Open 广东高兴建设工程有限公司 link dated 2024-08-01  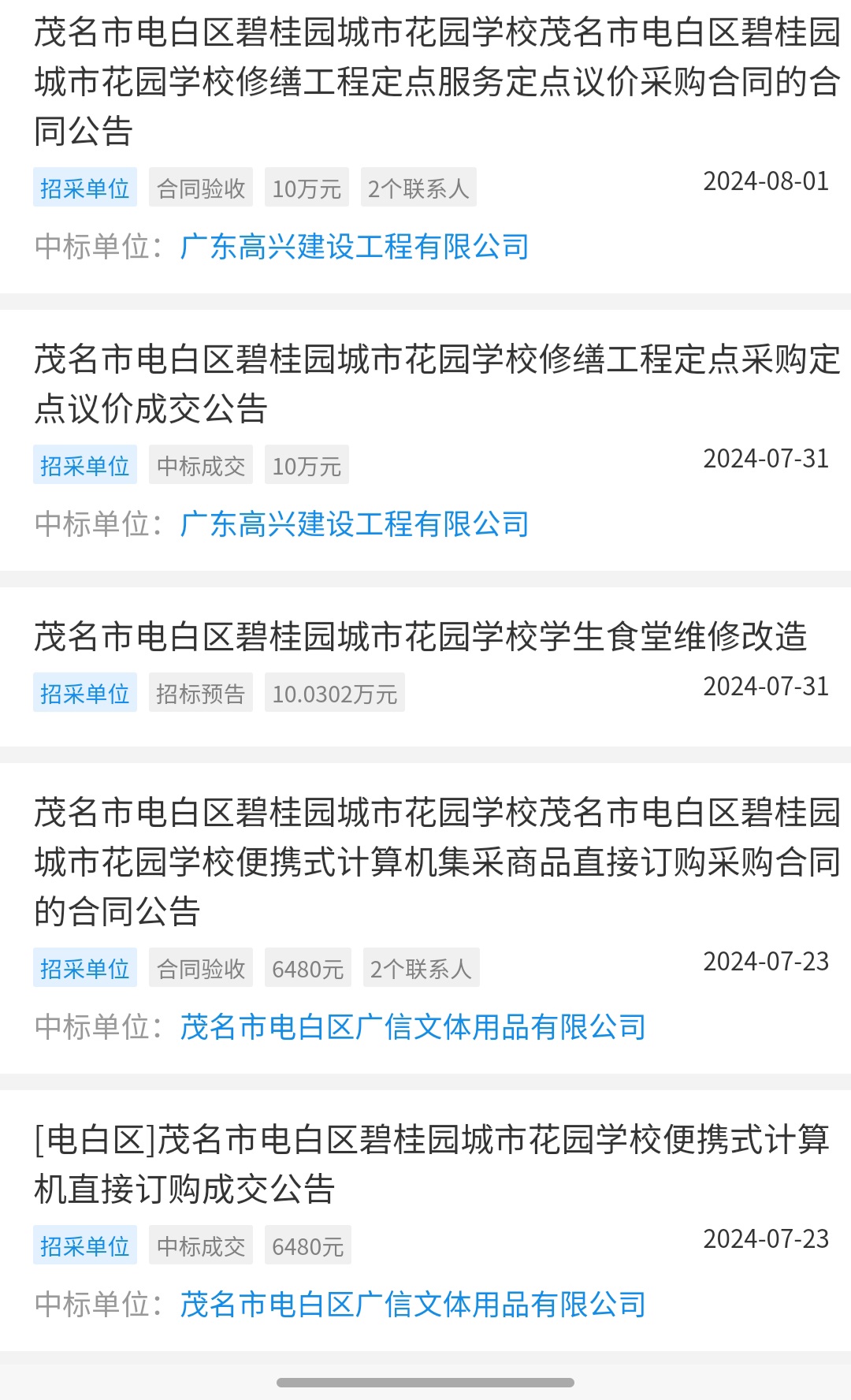(354, 247)
